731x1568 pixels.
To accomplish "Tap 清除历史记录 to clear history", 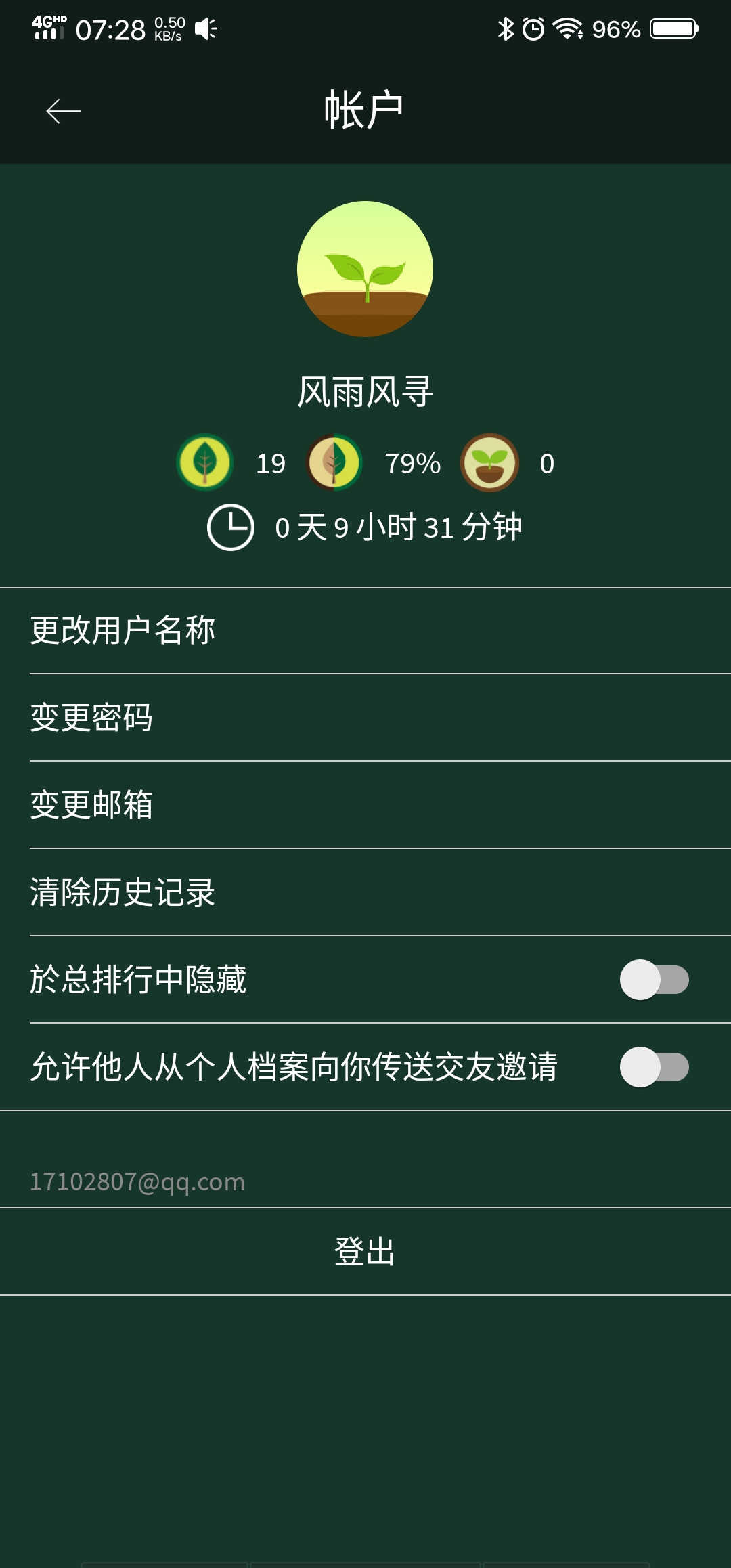I will point(365,892).
